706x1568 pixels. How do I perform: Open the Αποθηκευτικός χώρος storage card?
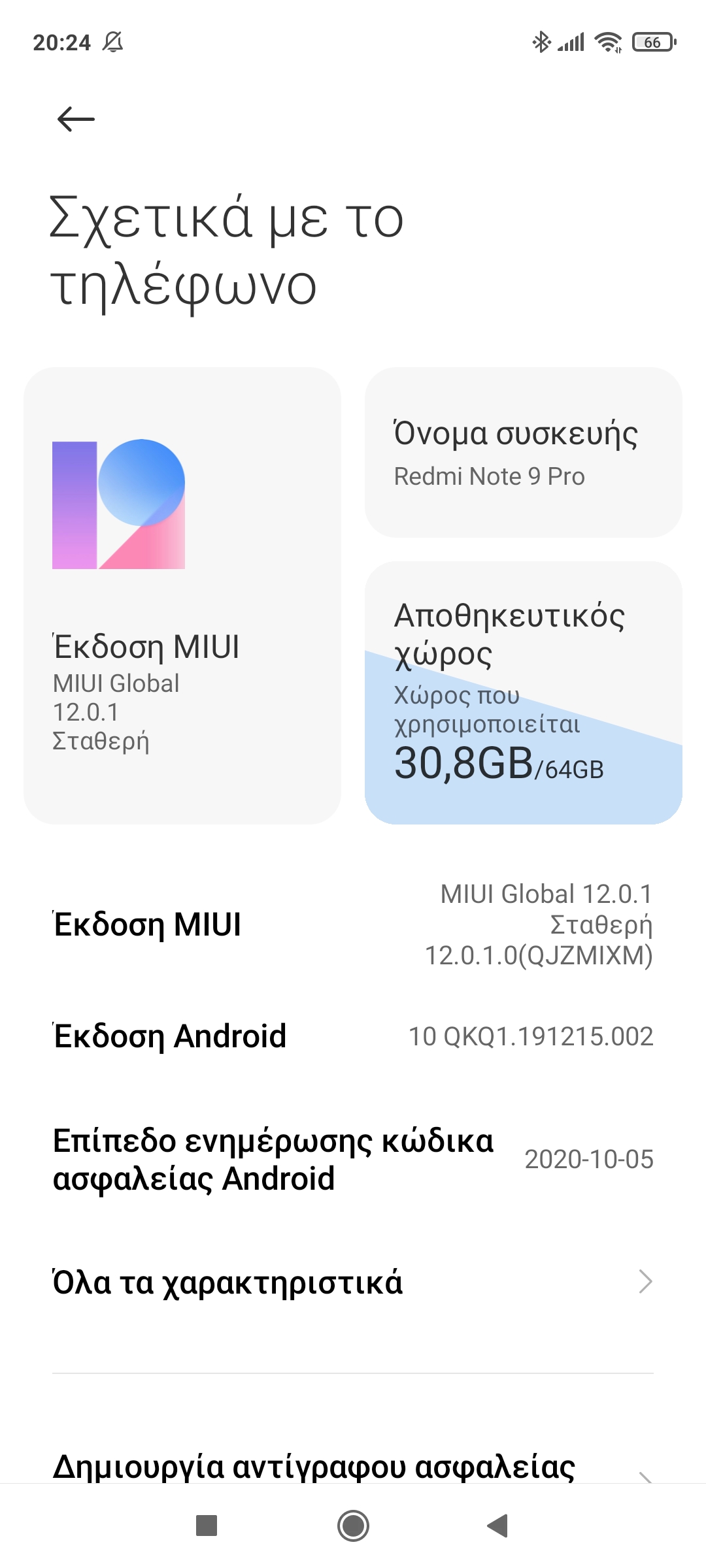[523, 693]
